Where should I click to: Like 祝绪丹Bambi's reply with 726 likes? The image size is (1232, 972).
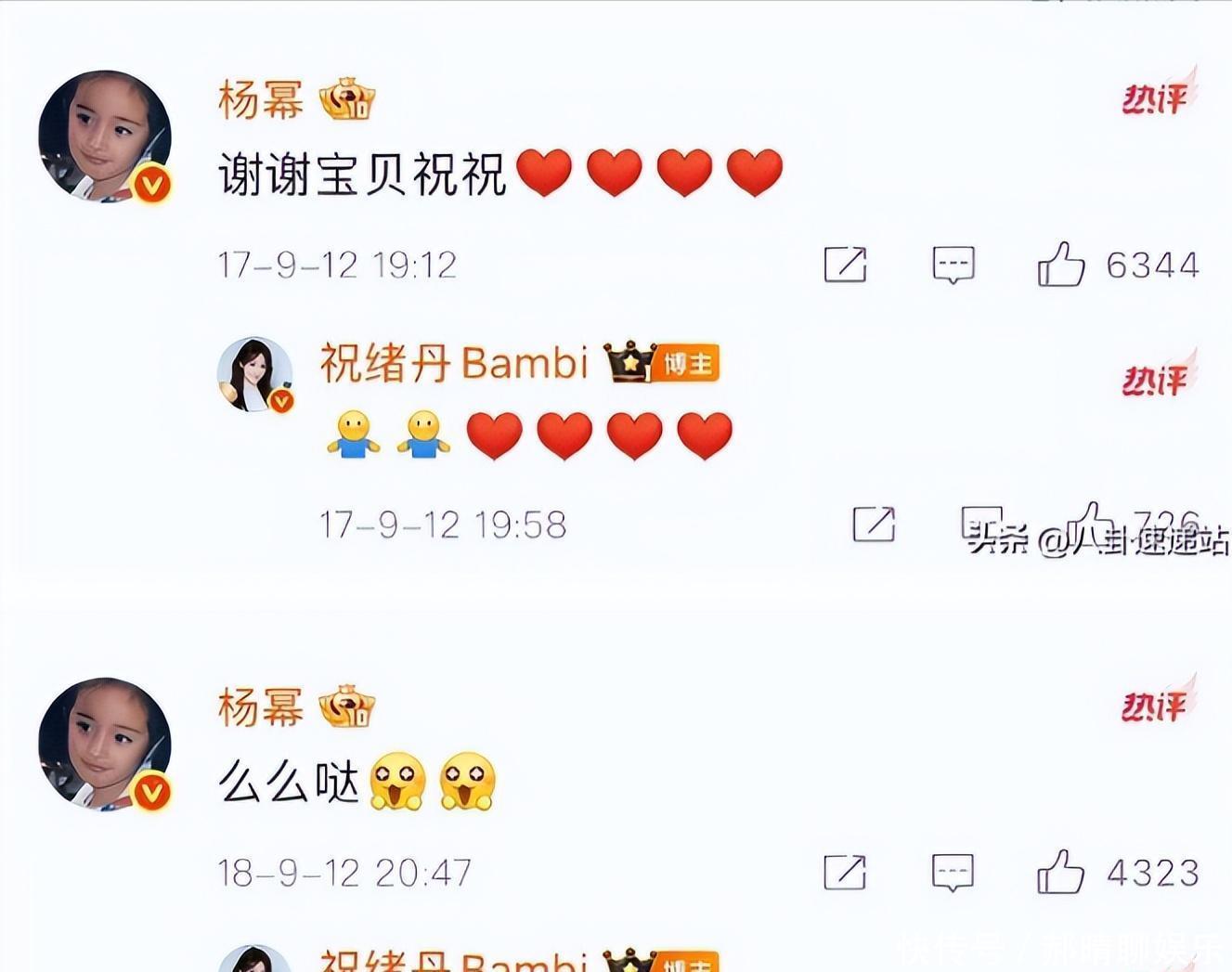1092,522
